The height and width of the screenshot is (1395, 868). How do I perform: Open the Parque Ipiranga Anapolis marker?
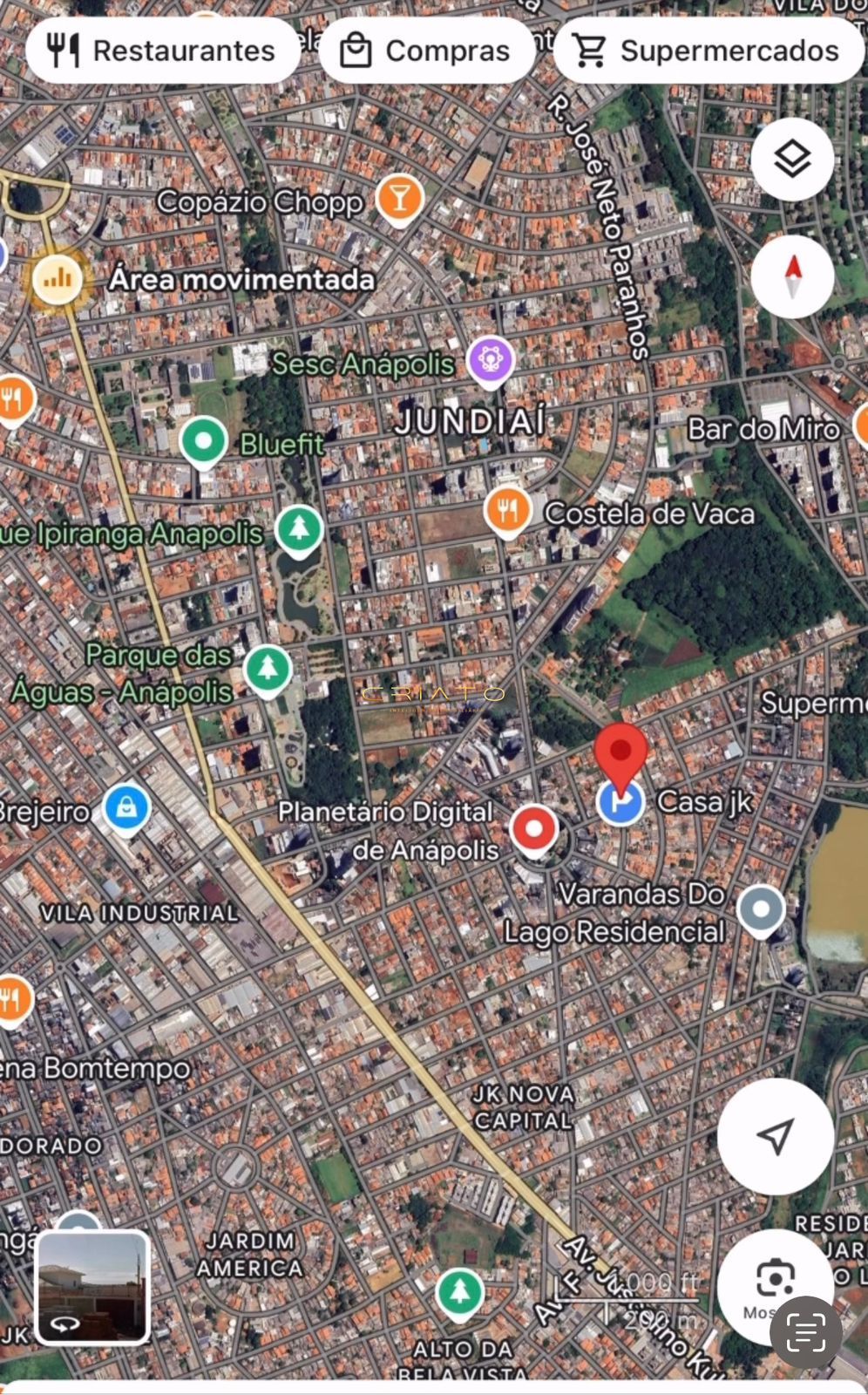point(299,529)
